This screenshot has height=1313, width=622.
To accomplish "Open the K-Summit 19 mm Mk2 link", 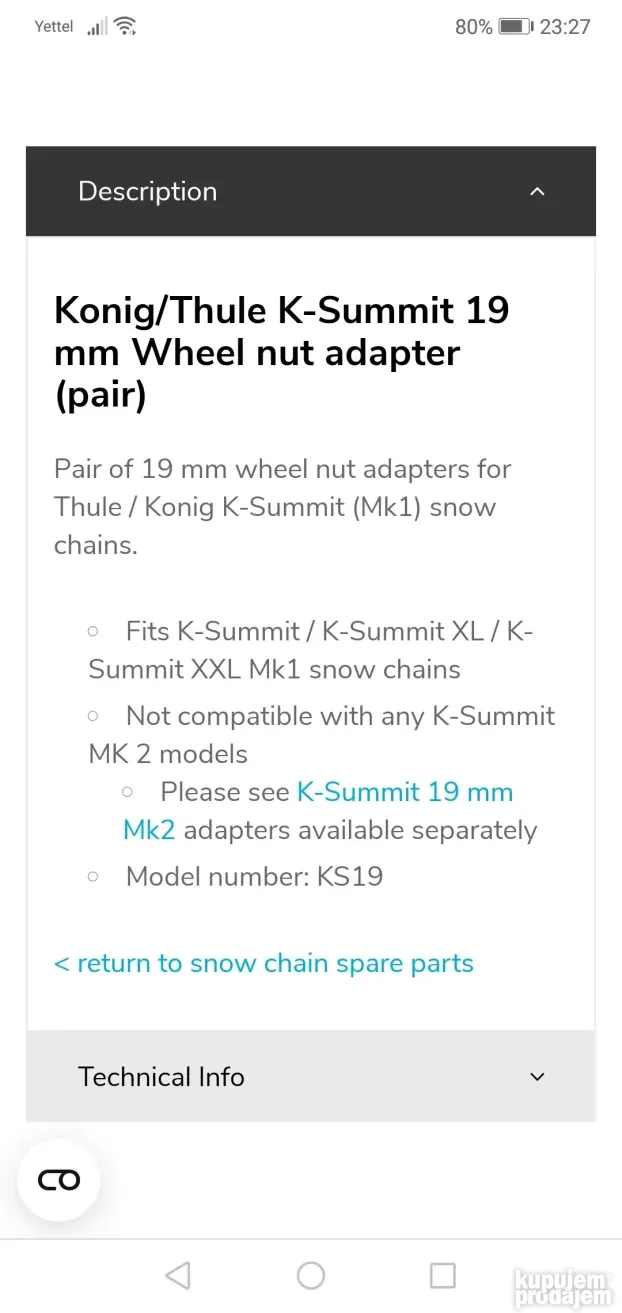I will [x=404, y=792].
